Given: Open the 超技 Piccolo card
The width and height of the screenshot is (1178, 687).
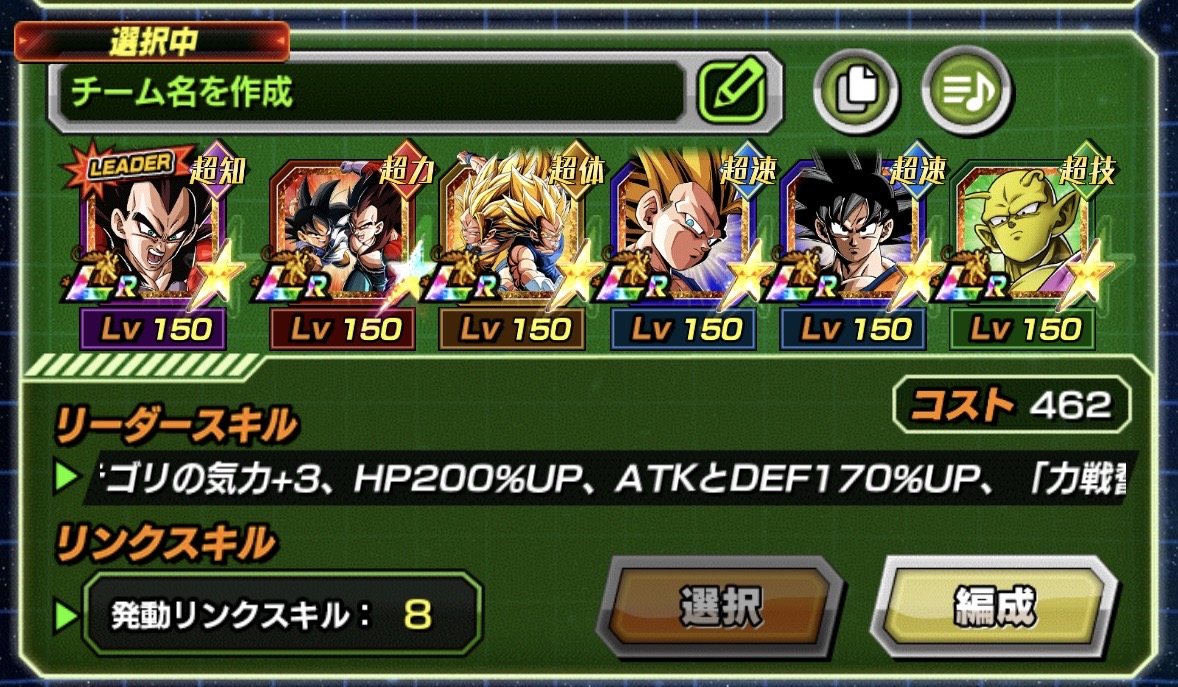Looking at the screenshot, I should coord(1021,238).
